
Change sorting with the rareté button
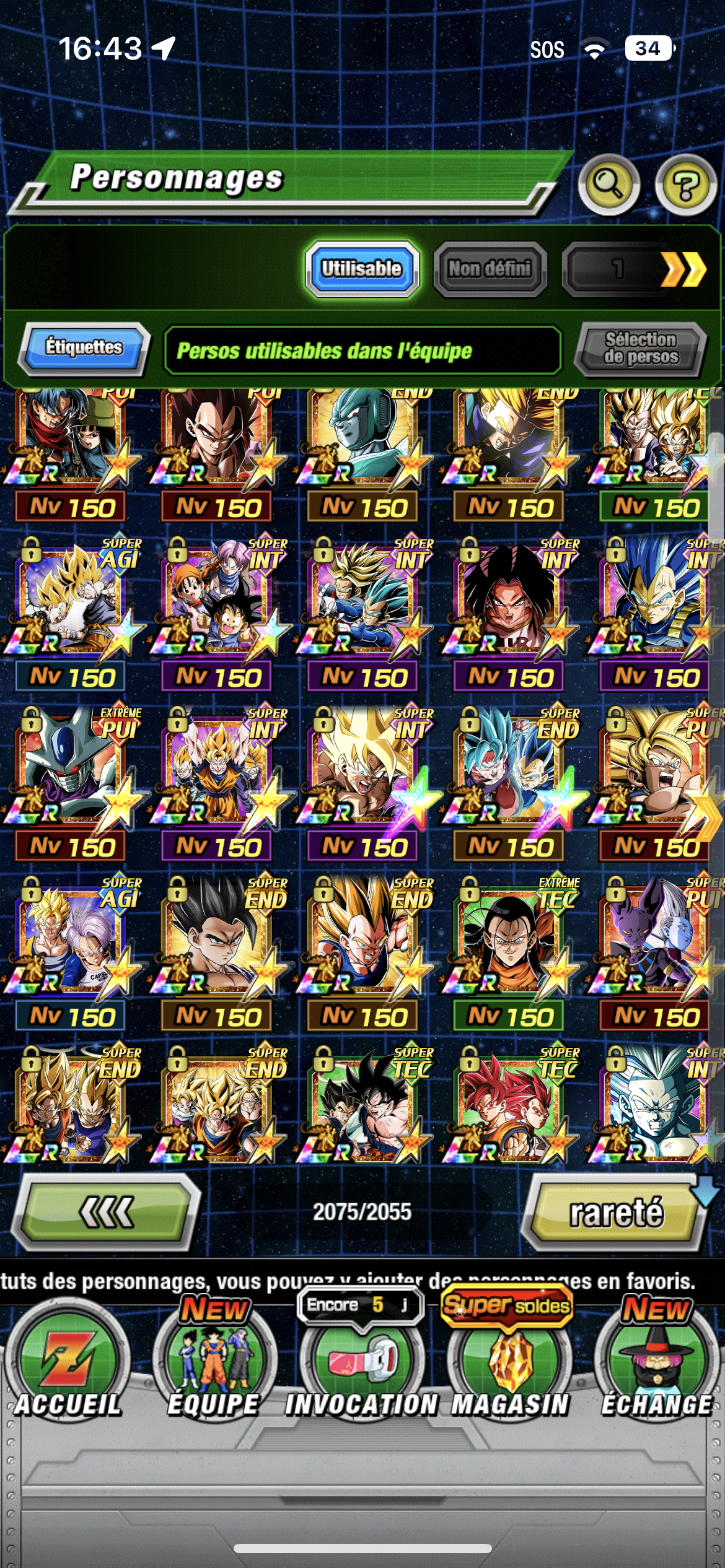click(616, 1211)
